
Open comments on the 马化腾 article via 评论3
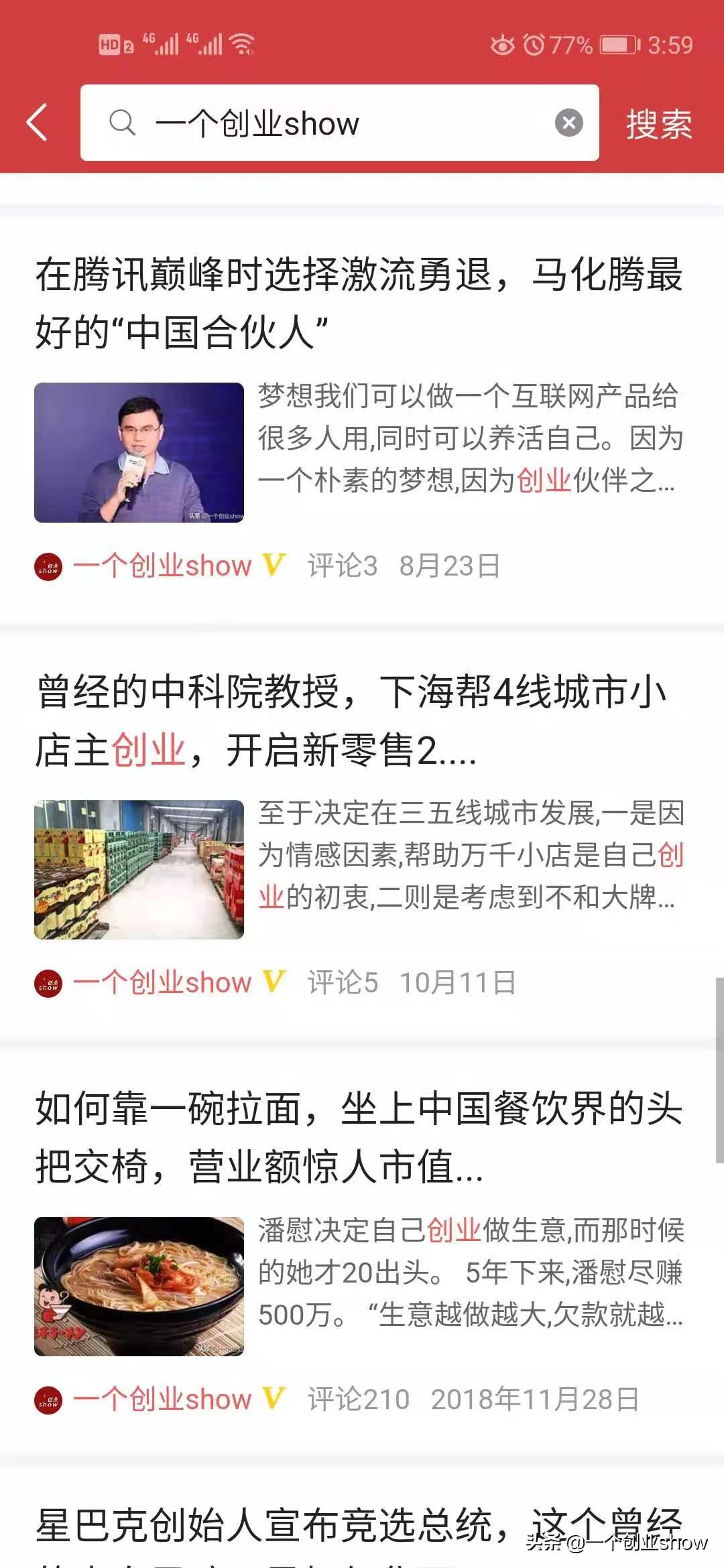coord(343,565)
